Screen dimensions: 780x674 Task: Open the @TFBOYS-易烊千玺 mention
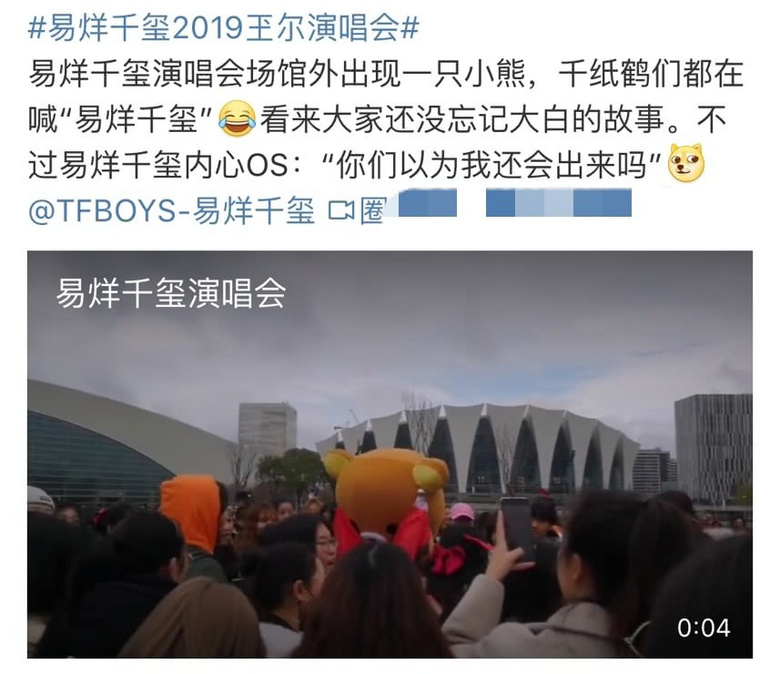point(171,211)
